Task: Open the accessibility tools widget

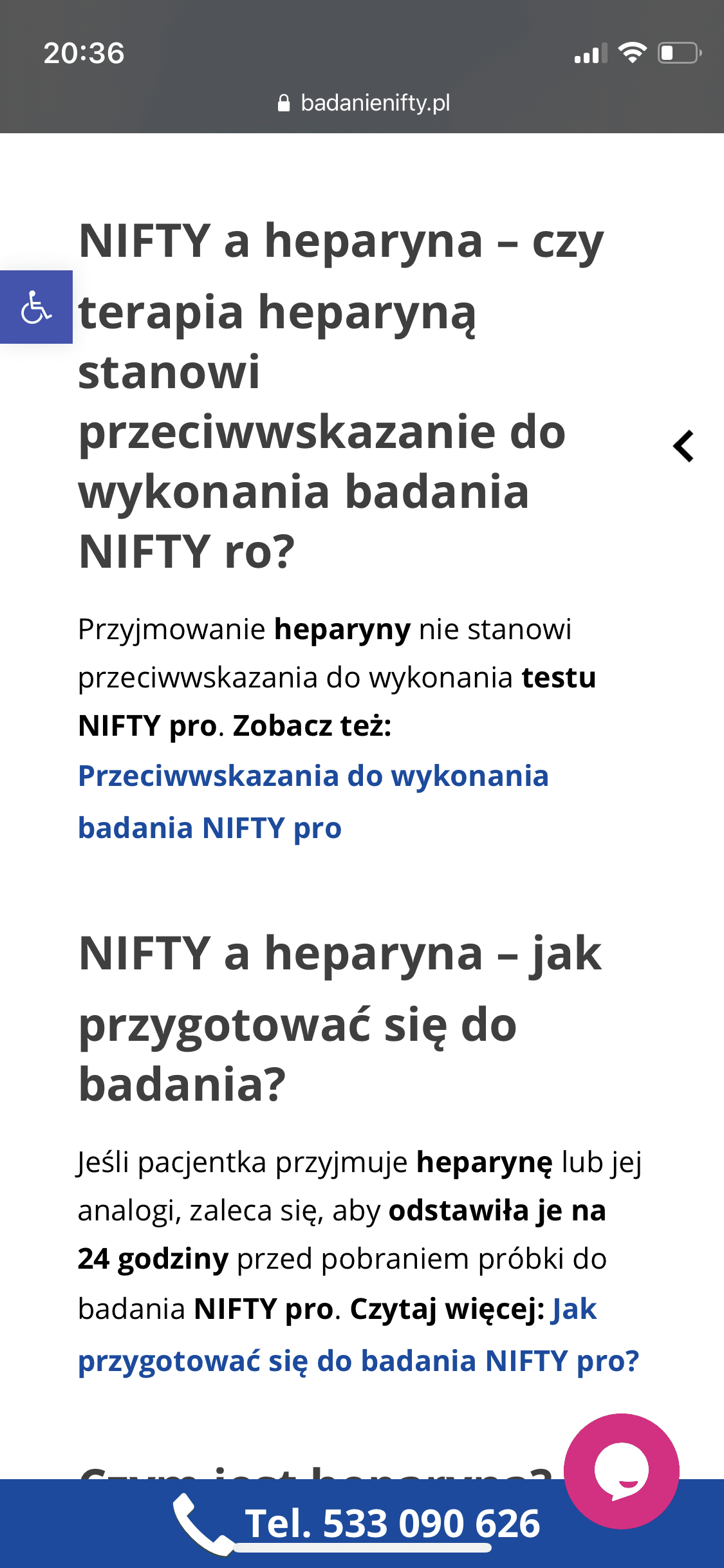Action: 36,307
